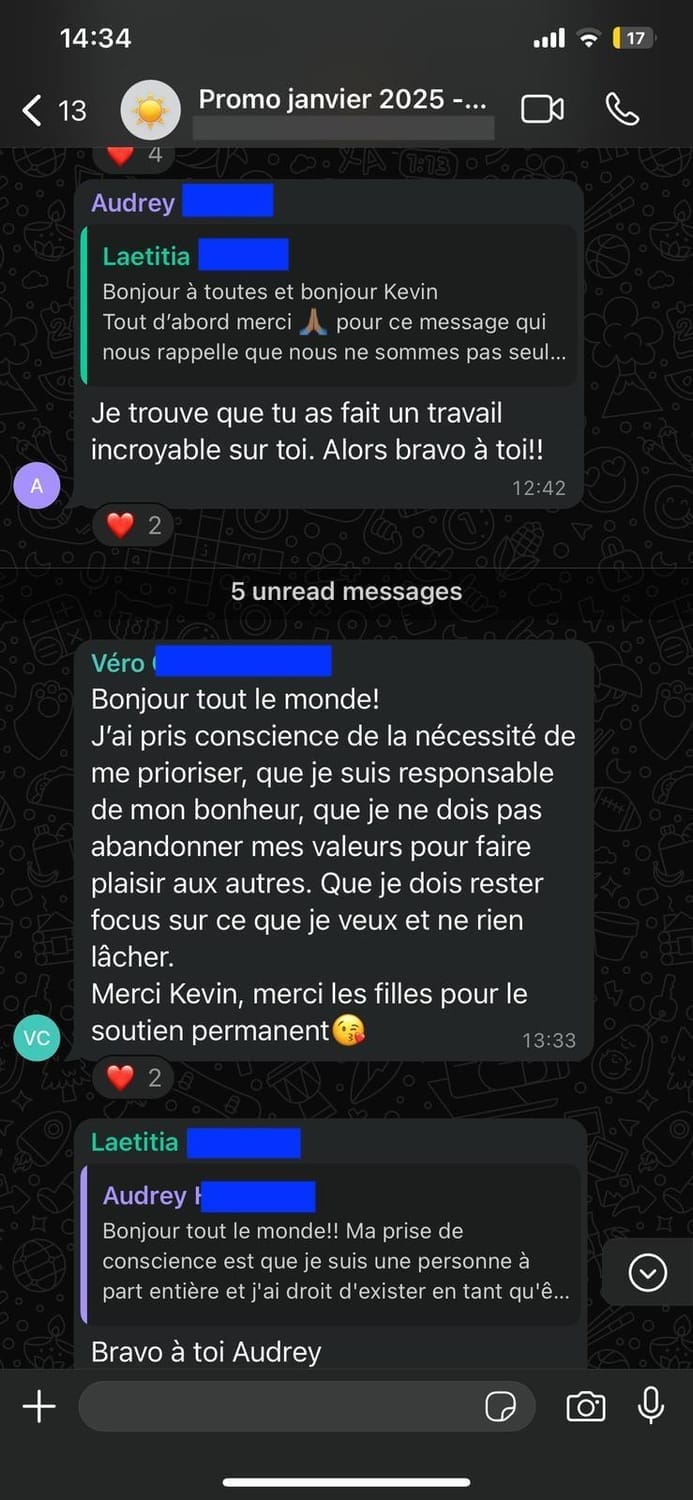This screenshot has height=1500, width=693.
Task: Open the camera to take a photo
Action: point(585,1407)
